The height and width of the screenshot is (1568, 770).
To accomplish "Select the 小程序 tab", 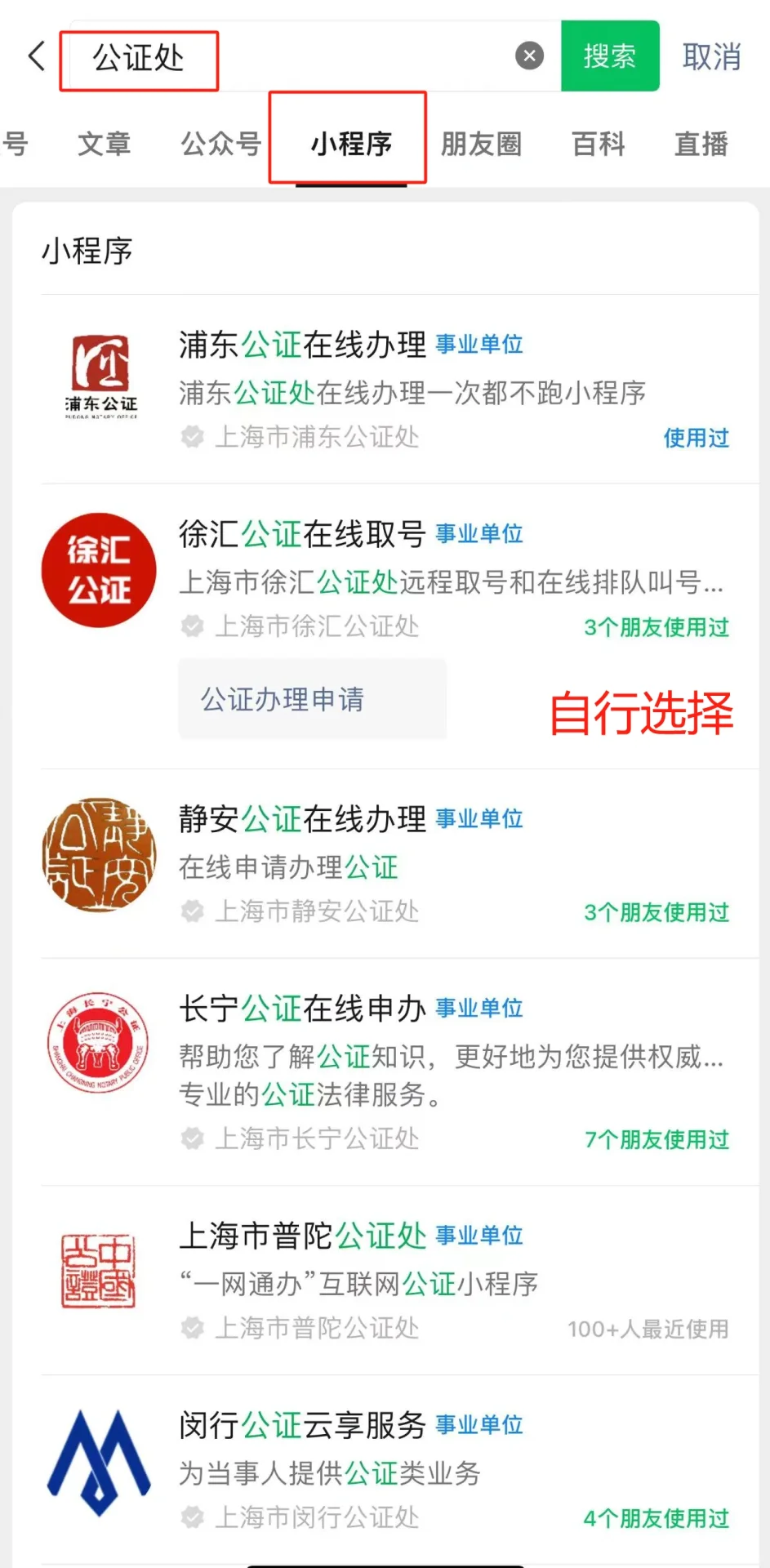I will click(x=351, y=144).
